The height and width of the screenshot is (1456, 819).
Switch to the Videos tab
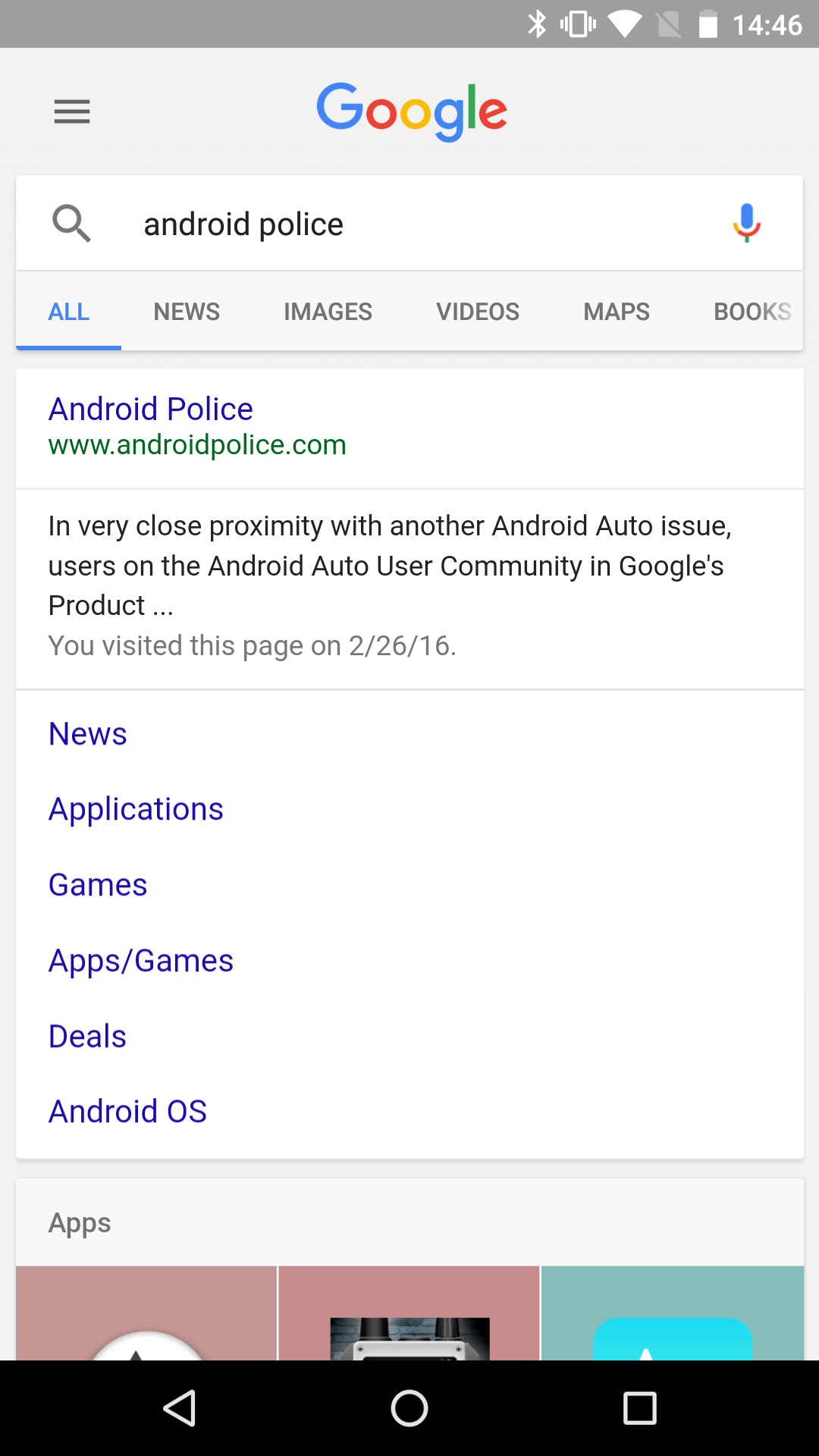(478, 312)
